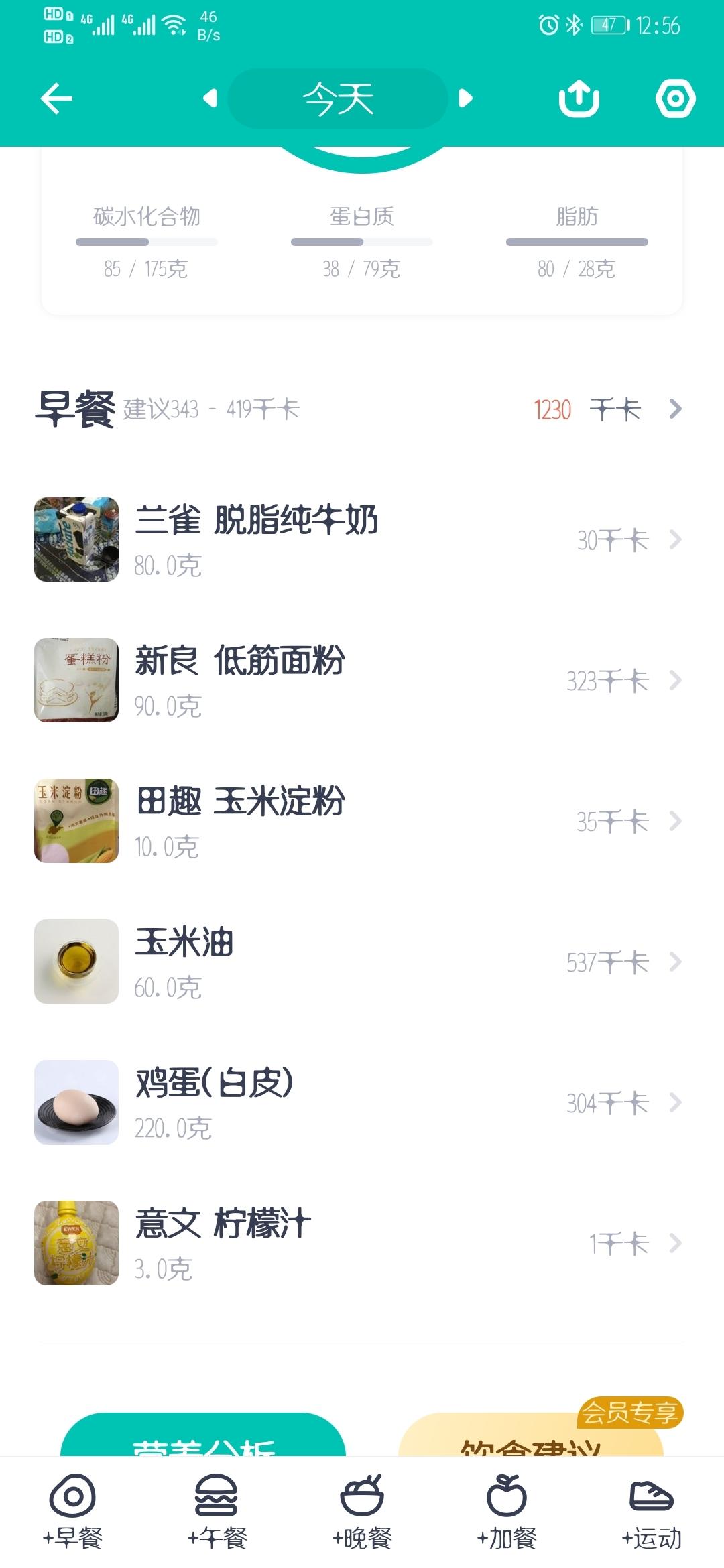724x1568 pixels.
Task: Go back using the arrow icon
Action: (x=56, y=99)
